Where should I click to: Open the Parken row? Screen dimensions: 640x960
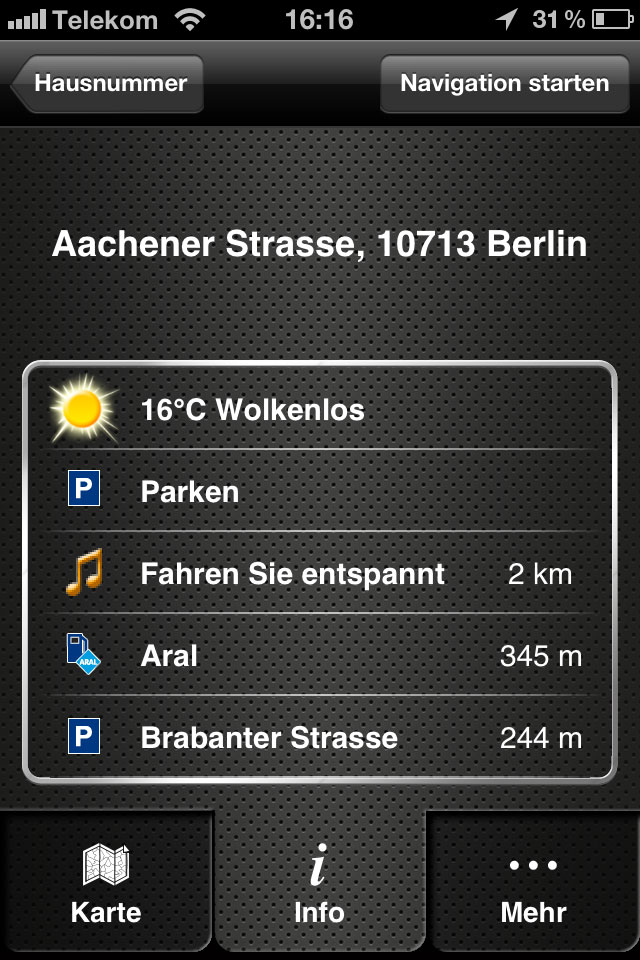(318, 492)
